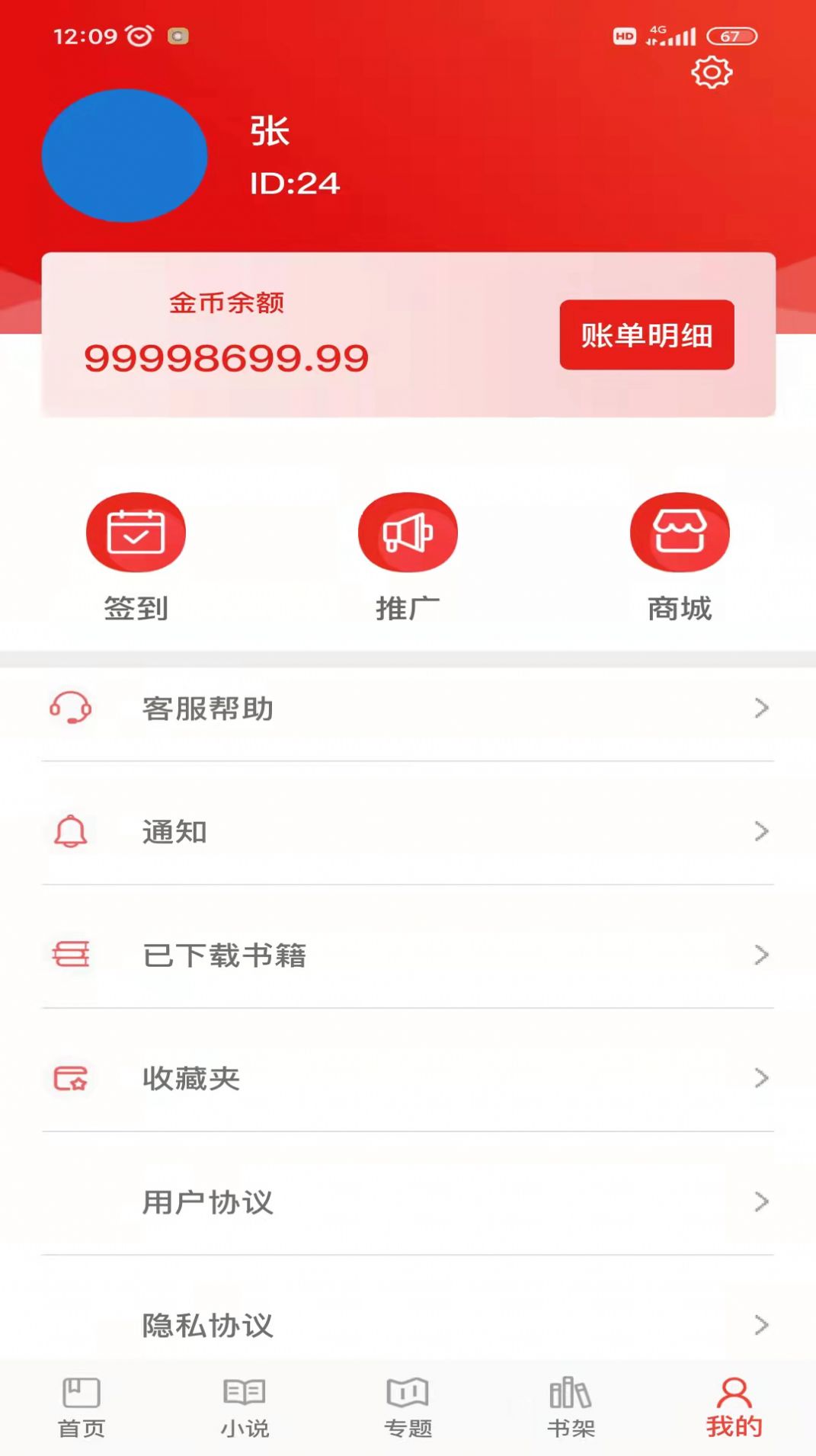This screenshot has height=1456, width=816.
Task: Tap the user avatar image
Action: pos(125,156)
